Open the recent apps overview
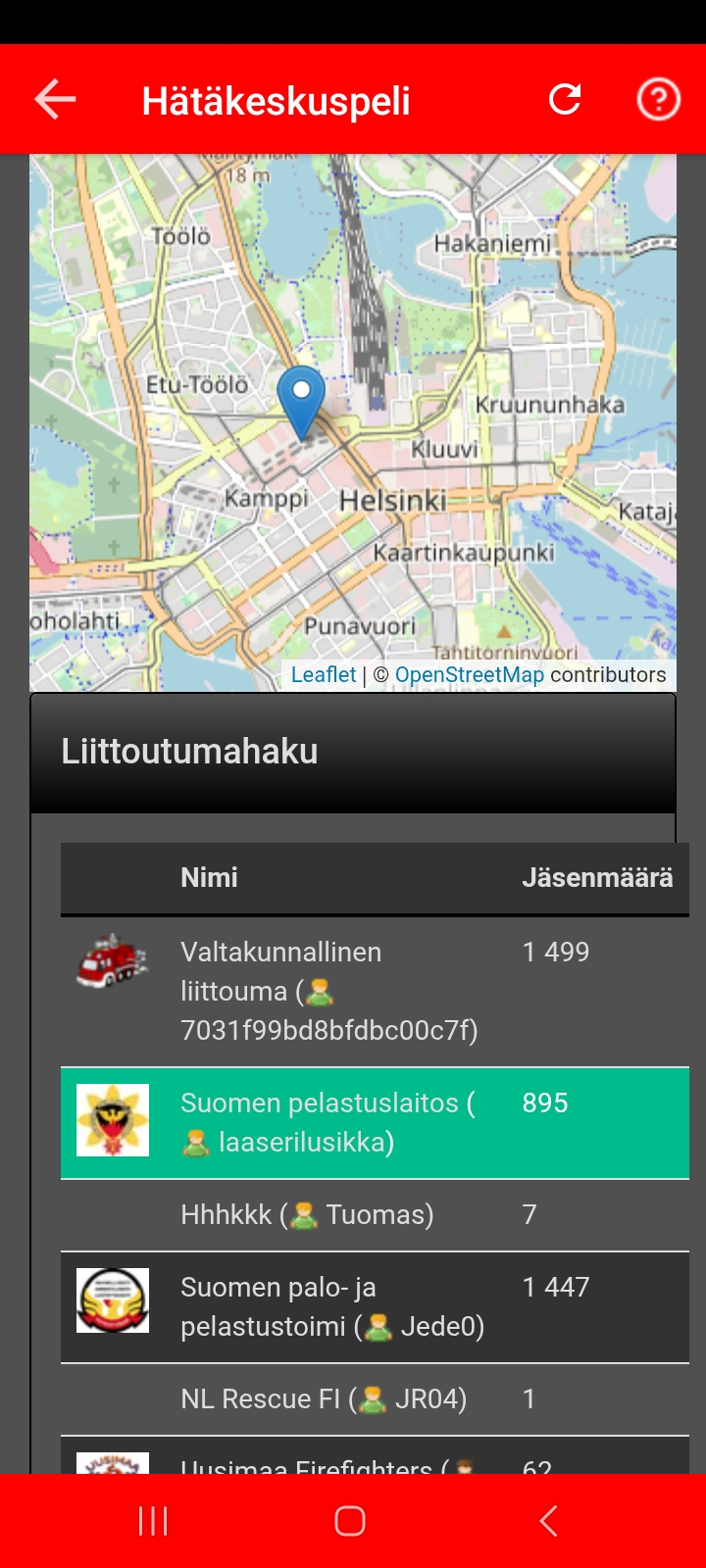The width and height of the screenshot is (706, 1568). 153,1521
